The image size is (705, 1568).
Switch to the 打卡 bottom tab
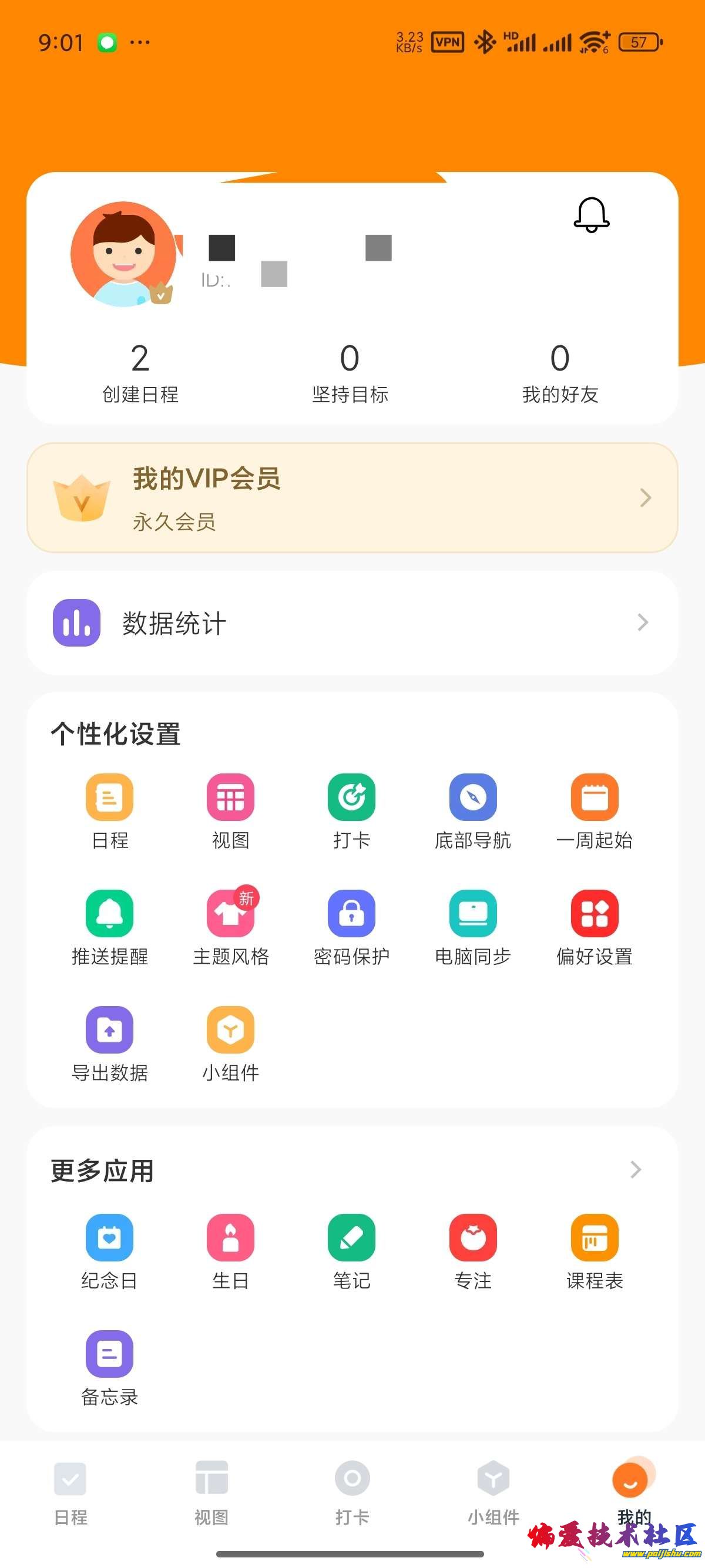352,1490
